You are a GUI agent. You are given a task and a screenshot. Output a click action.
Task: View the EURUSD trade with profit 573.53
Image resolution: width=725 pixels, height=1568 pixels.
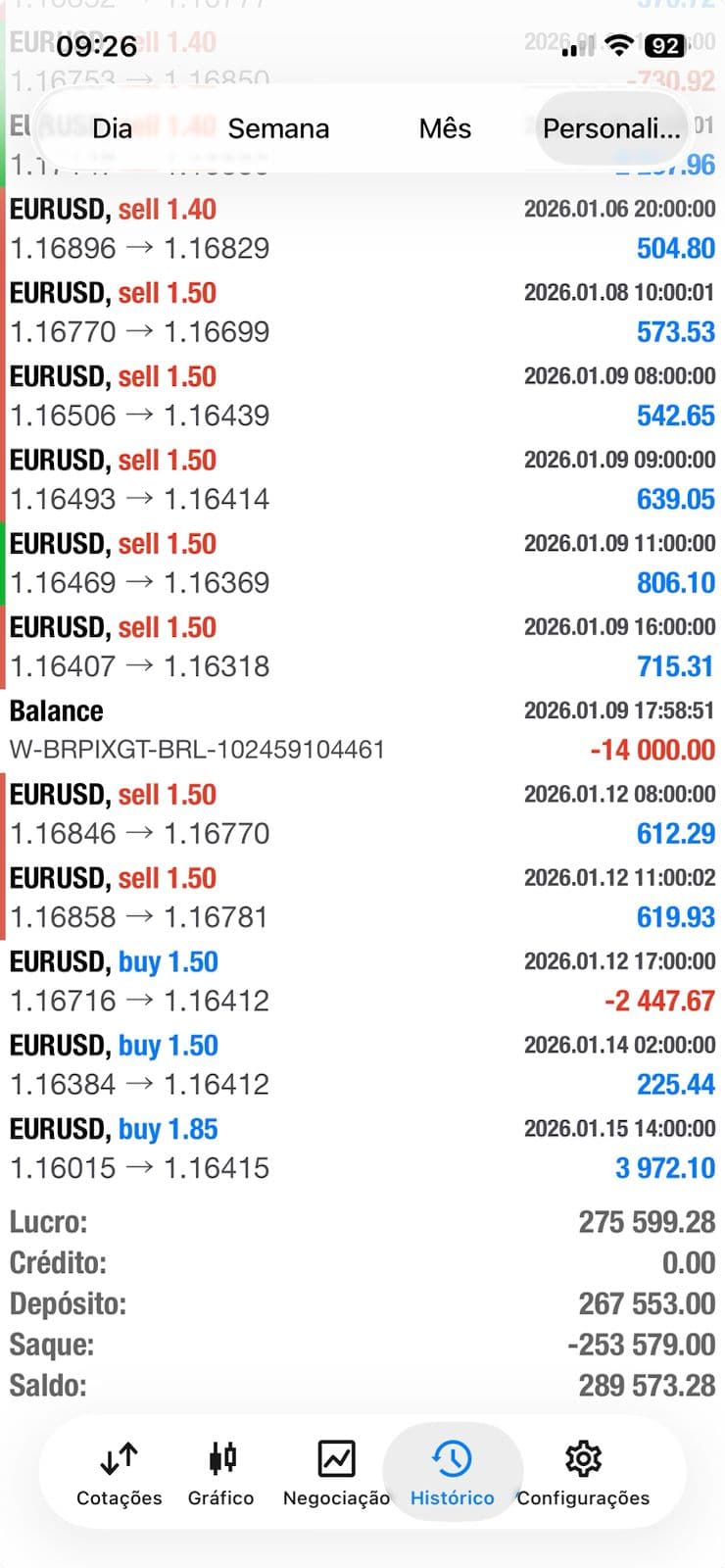pyautogui.click(x=362, y=313)
